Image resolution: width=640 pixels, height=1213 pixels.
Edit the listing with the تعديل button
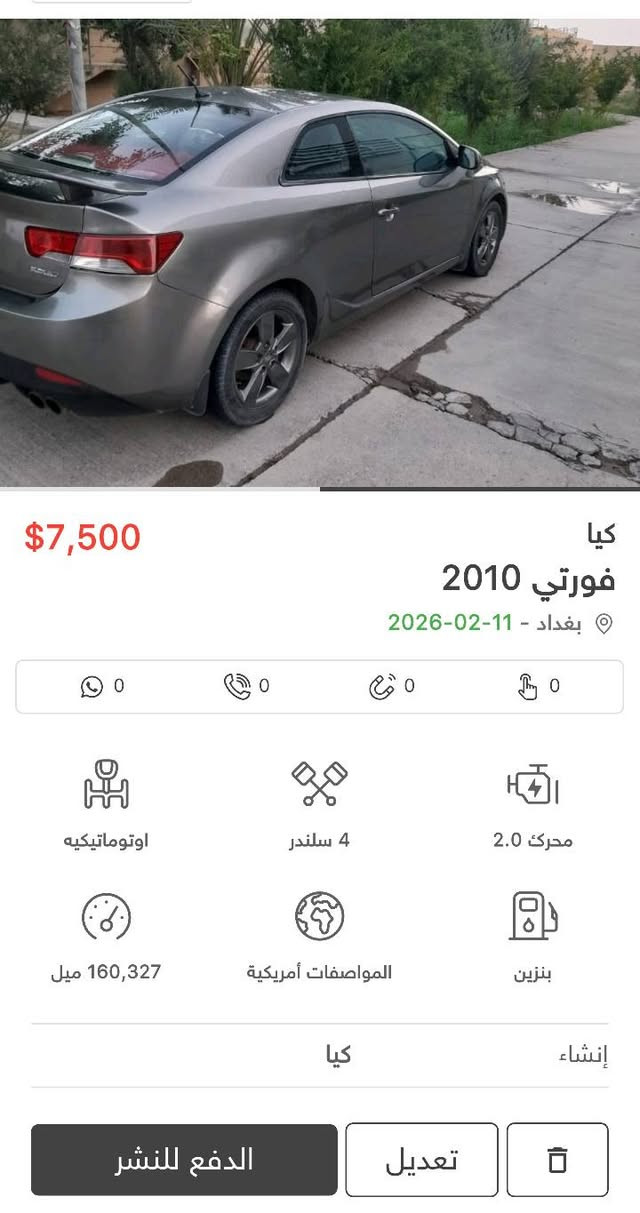[421, 1160]
